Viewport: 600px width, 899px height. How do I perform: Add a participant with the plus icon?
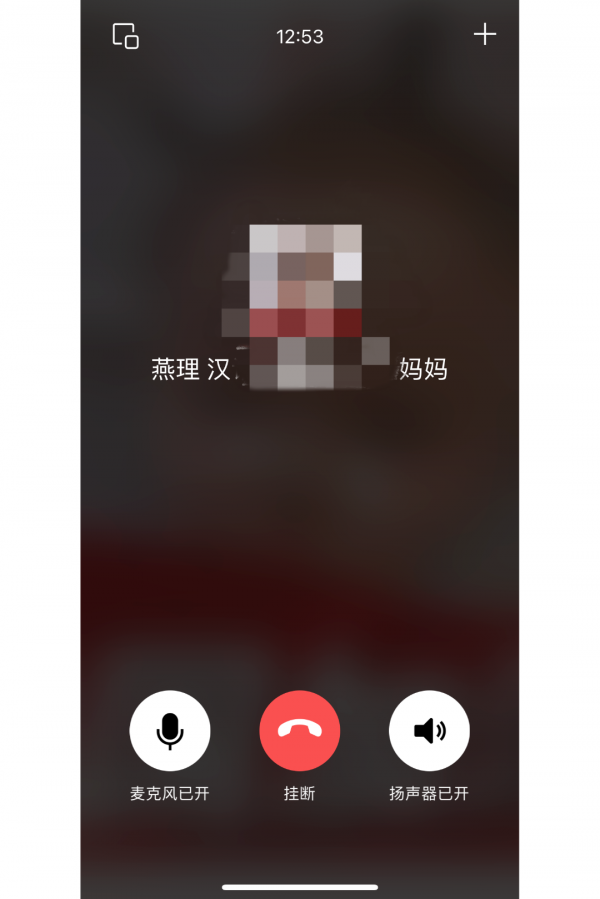(484, 35)
